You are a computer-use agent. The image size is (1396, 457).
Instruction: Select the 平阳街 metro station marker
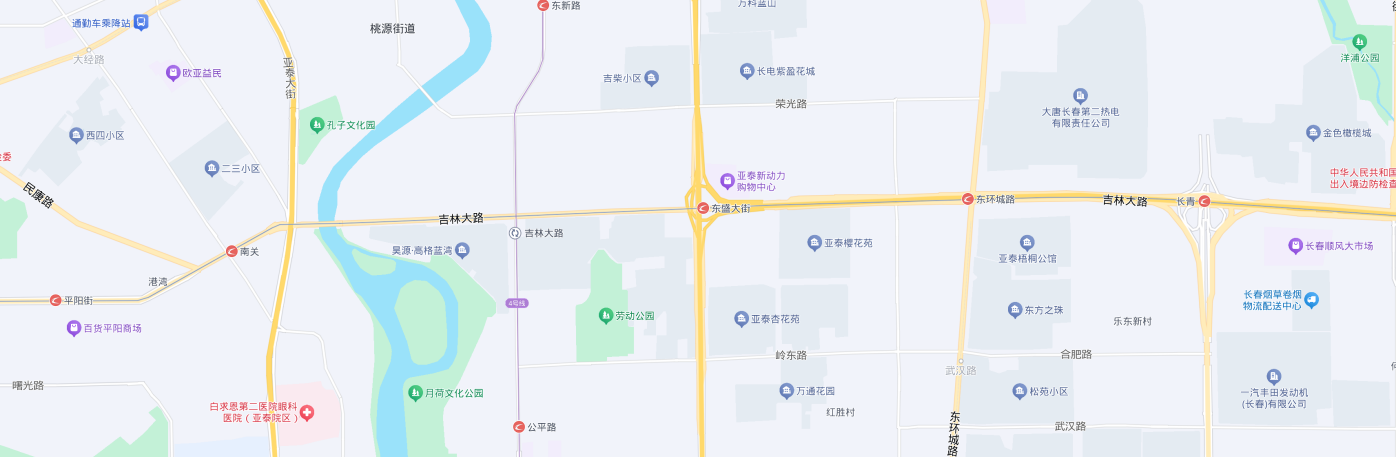pos(55,300)
